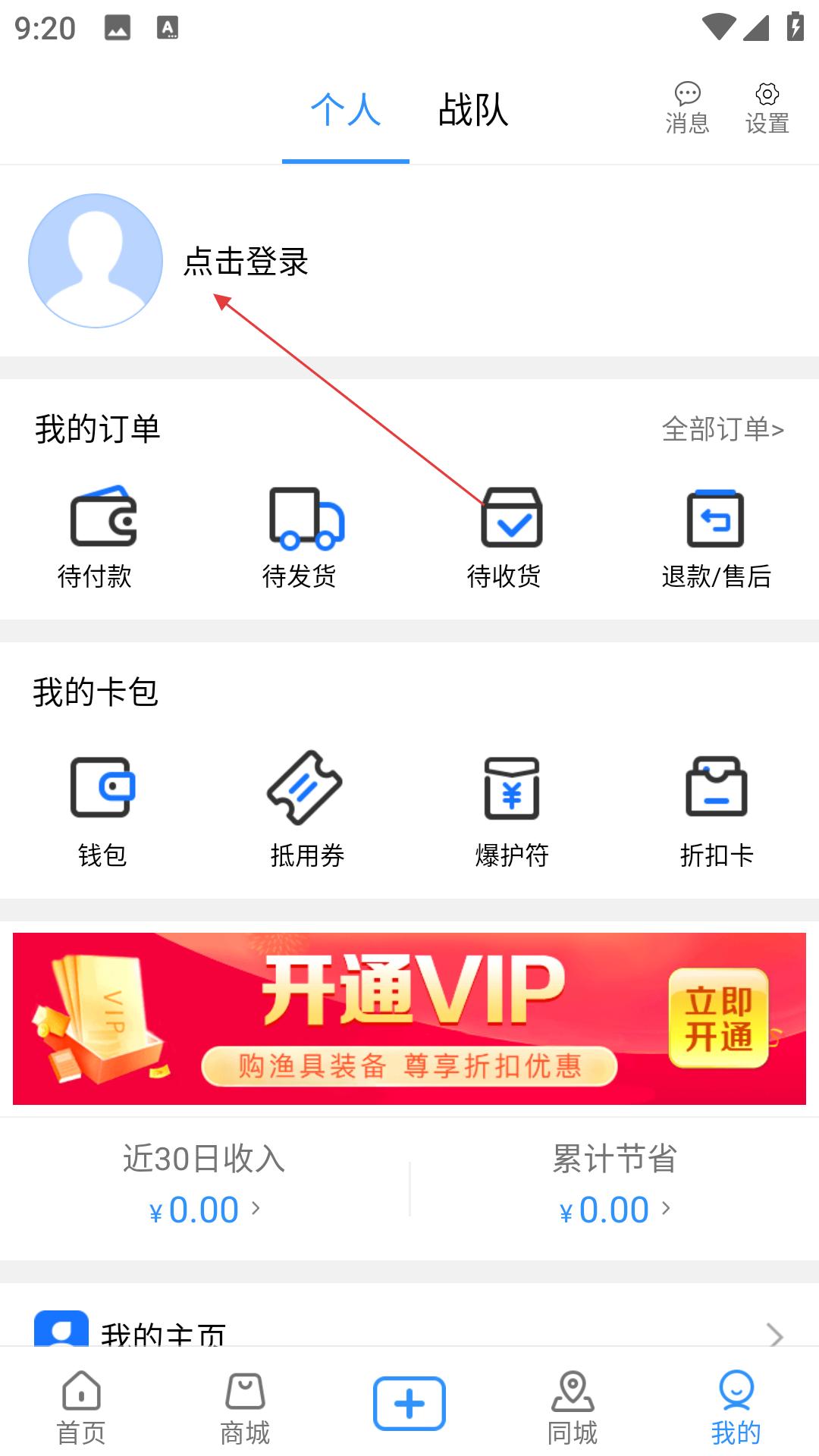Tap the center plus publish button

tap(409, 1404)
